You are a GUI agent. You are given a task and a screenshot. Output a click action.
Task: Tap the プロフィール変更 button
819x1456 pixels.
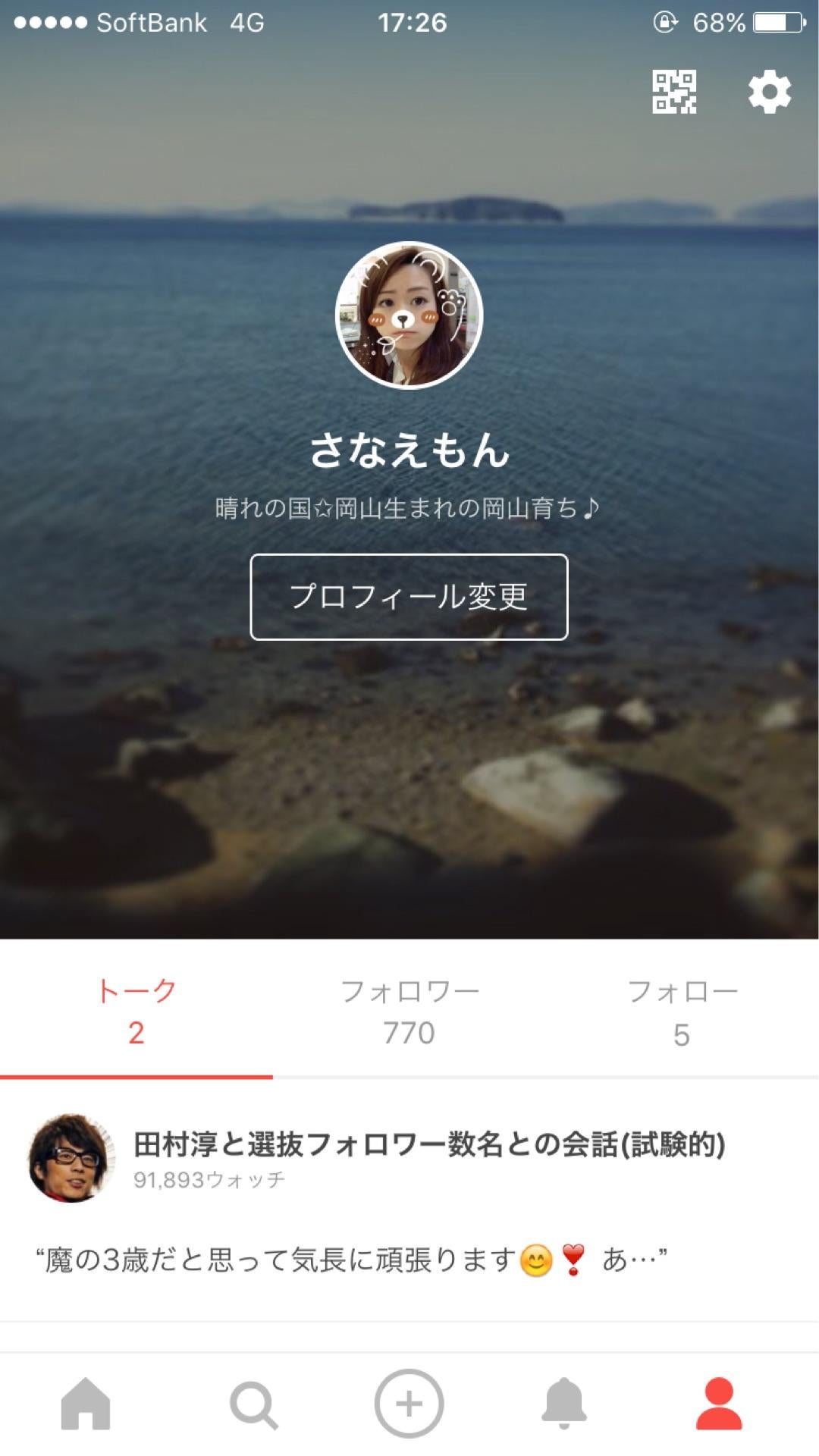pos(409,597)
